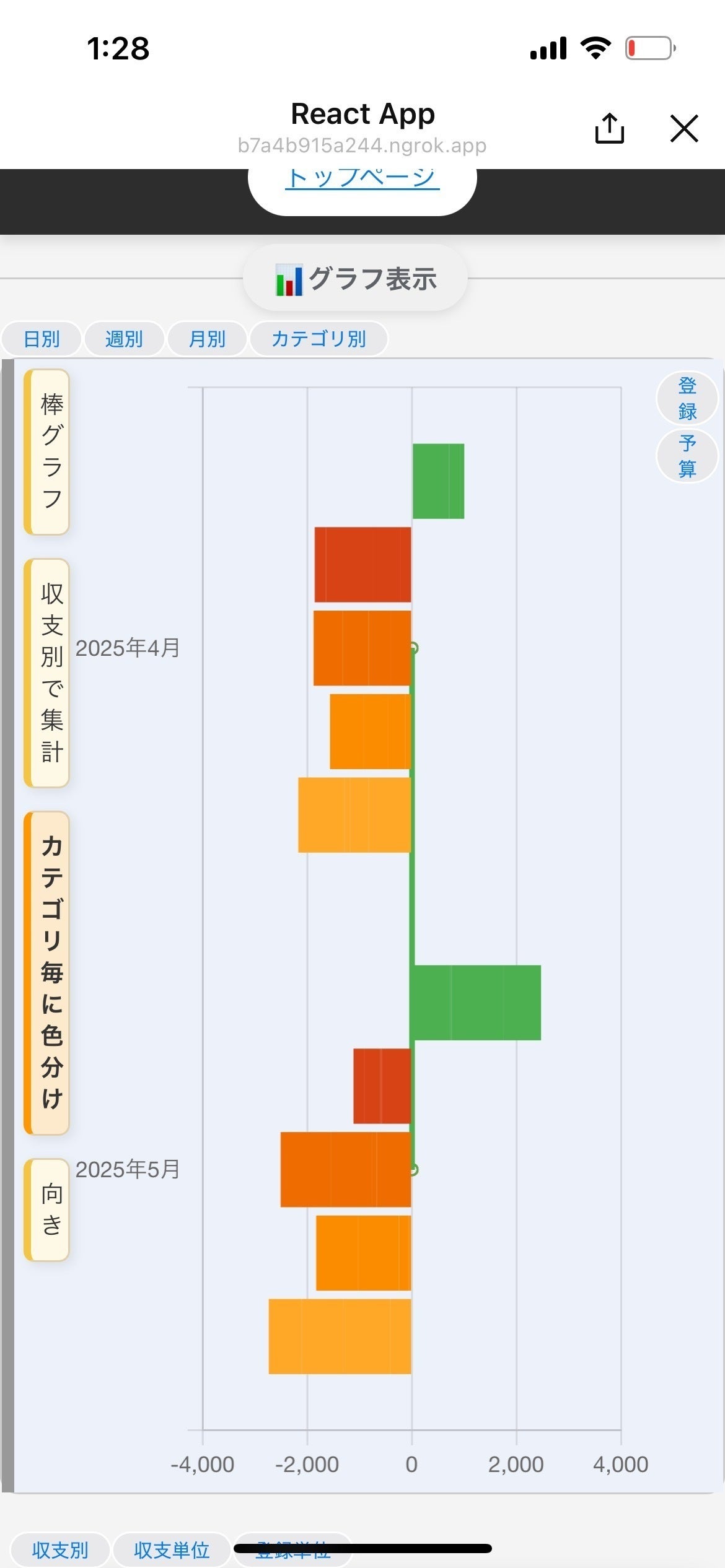This screenshot has height=1568, width=725.
Task: Click the bar chart icon next to グラフ表示
Action: pos(289,279)
